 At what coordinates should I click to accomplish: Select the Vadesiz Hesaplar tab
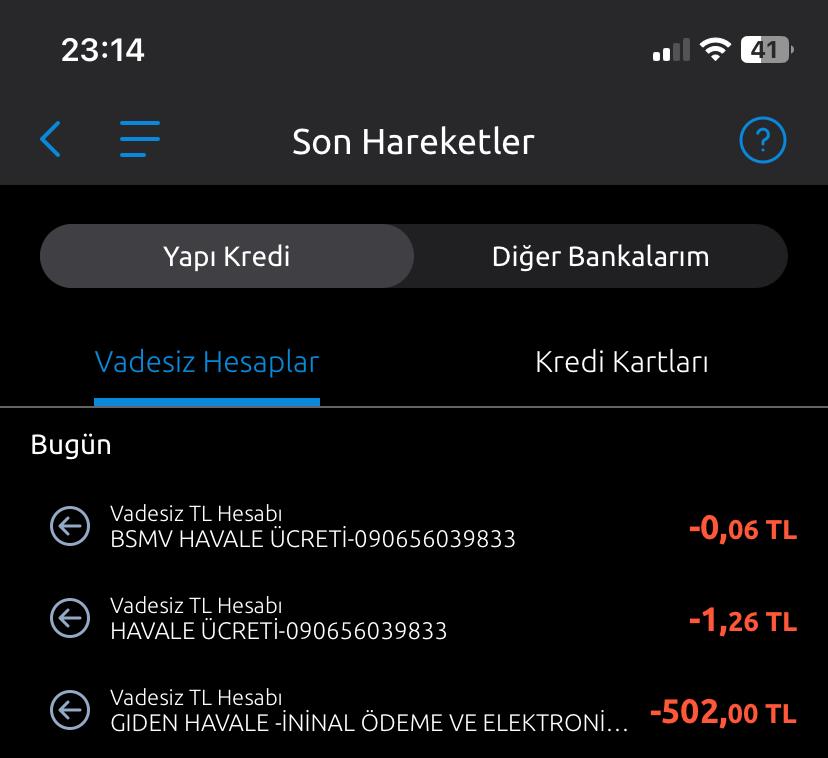click(x=207, y=362)
